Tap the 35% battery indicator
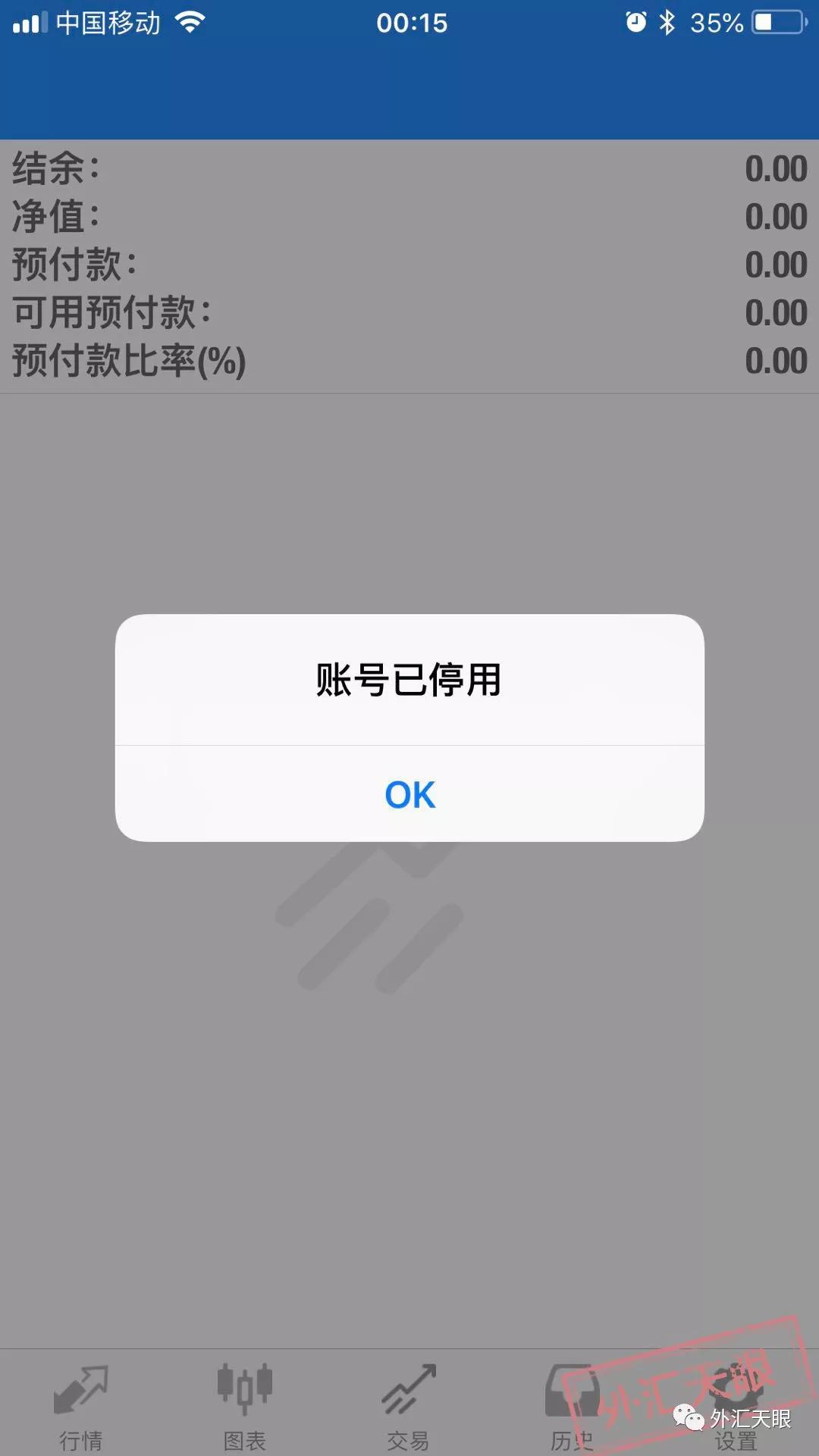 [x=715, y=23]
